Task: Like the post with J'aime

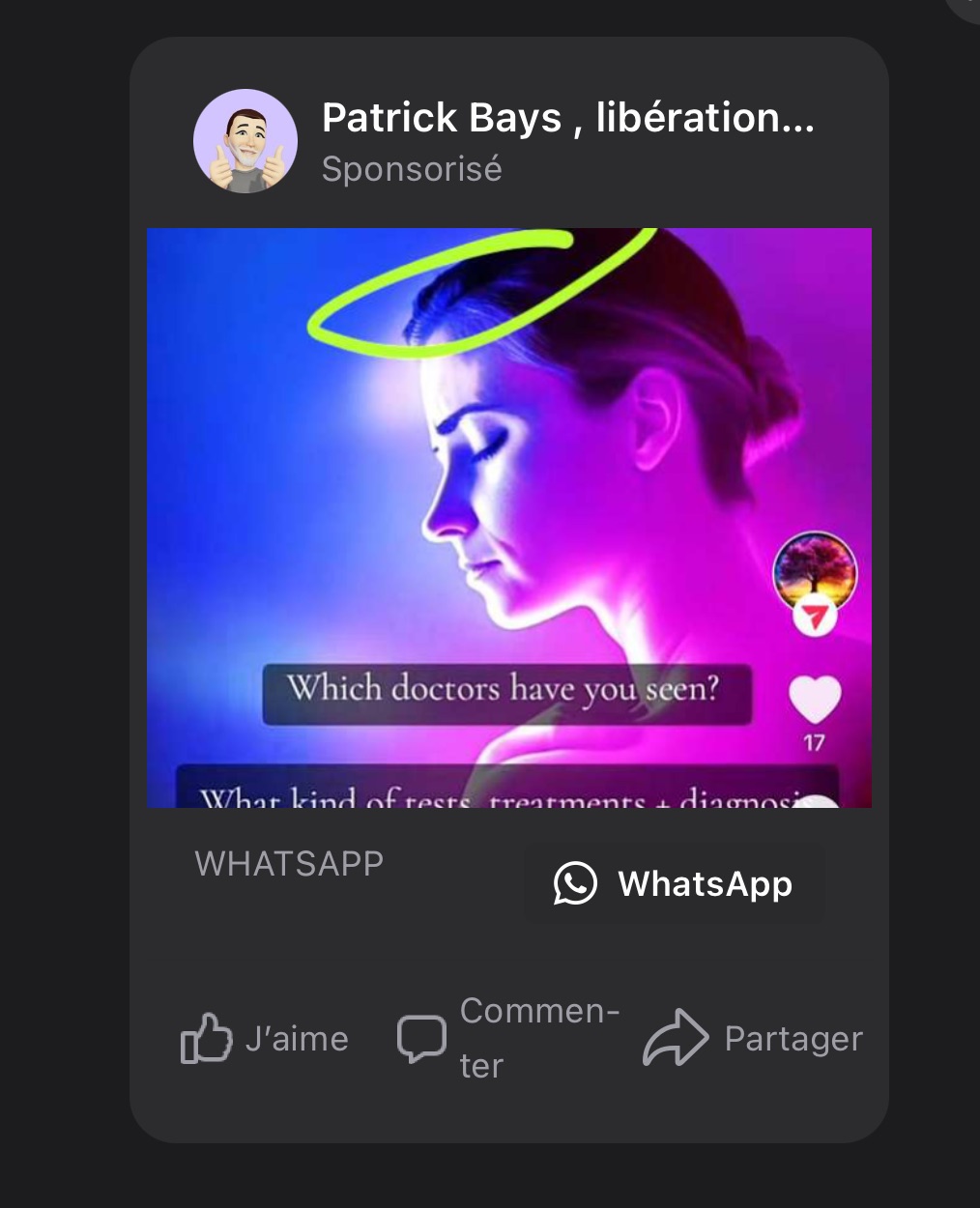Action: (x=265, y=1039)
